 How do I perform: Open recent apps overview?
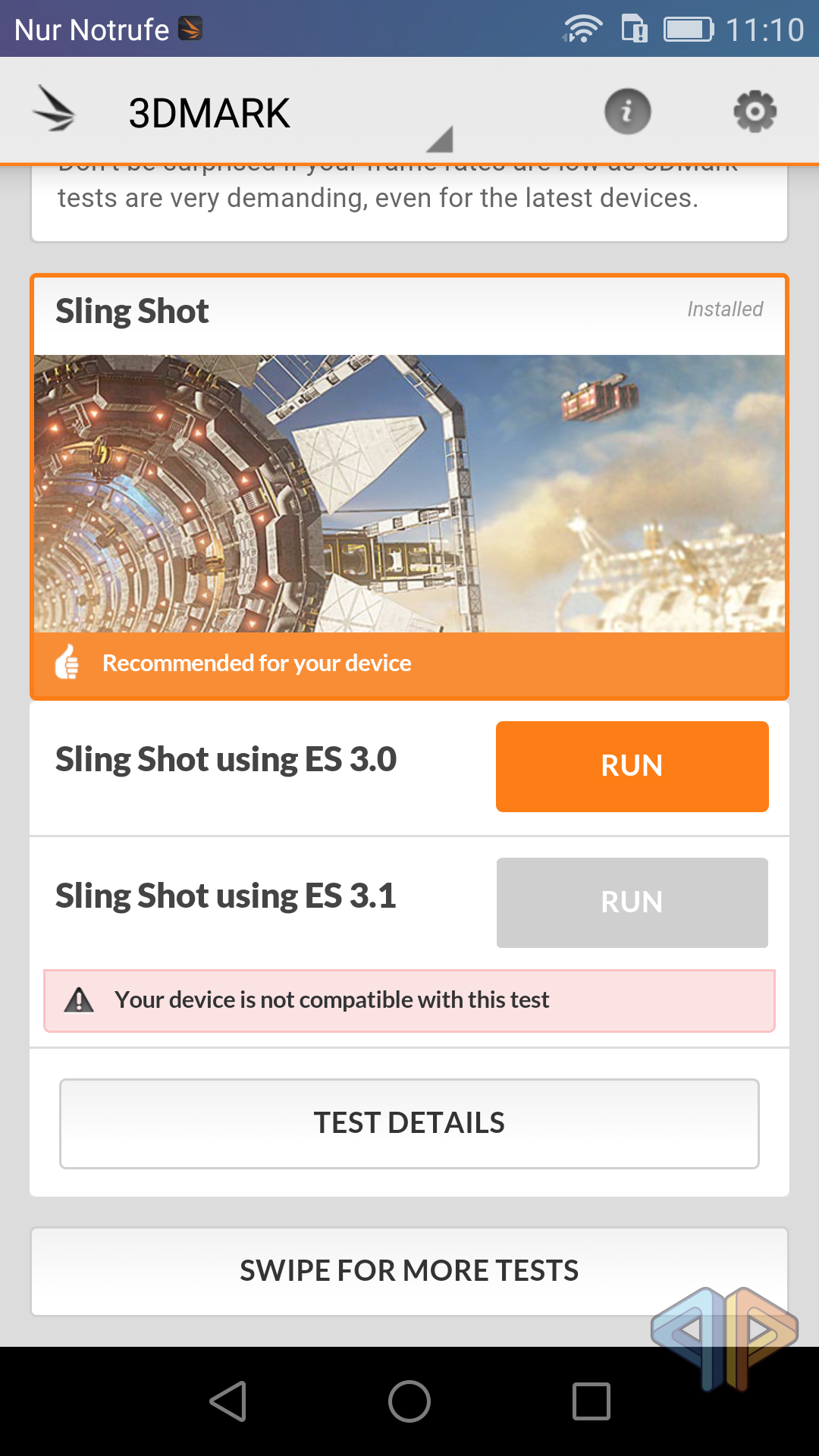tap(591, 1401)
